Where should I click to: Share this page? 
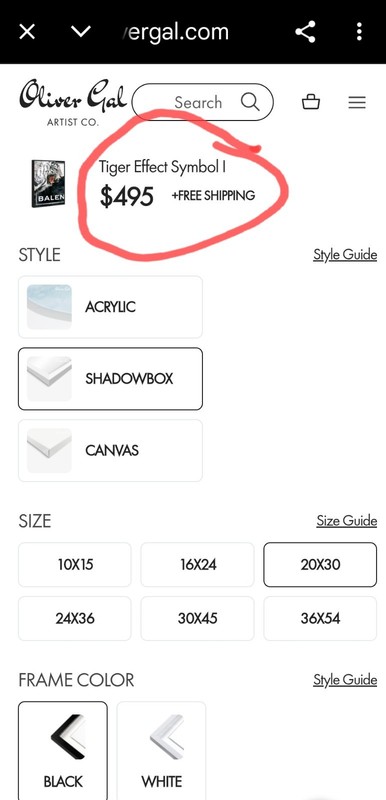coord(305,32)
